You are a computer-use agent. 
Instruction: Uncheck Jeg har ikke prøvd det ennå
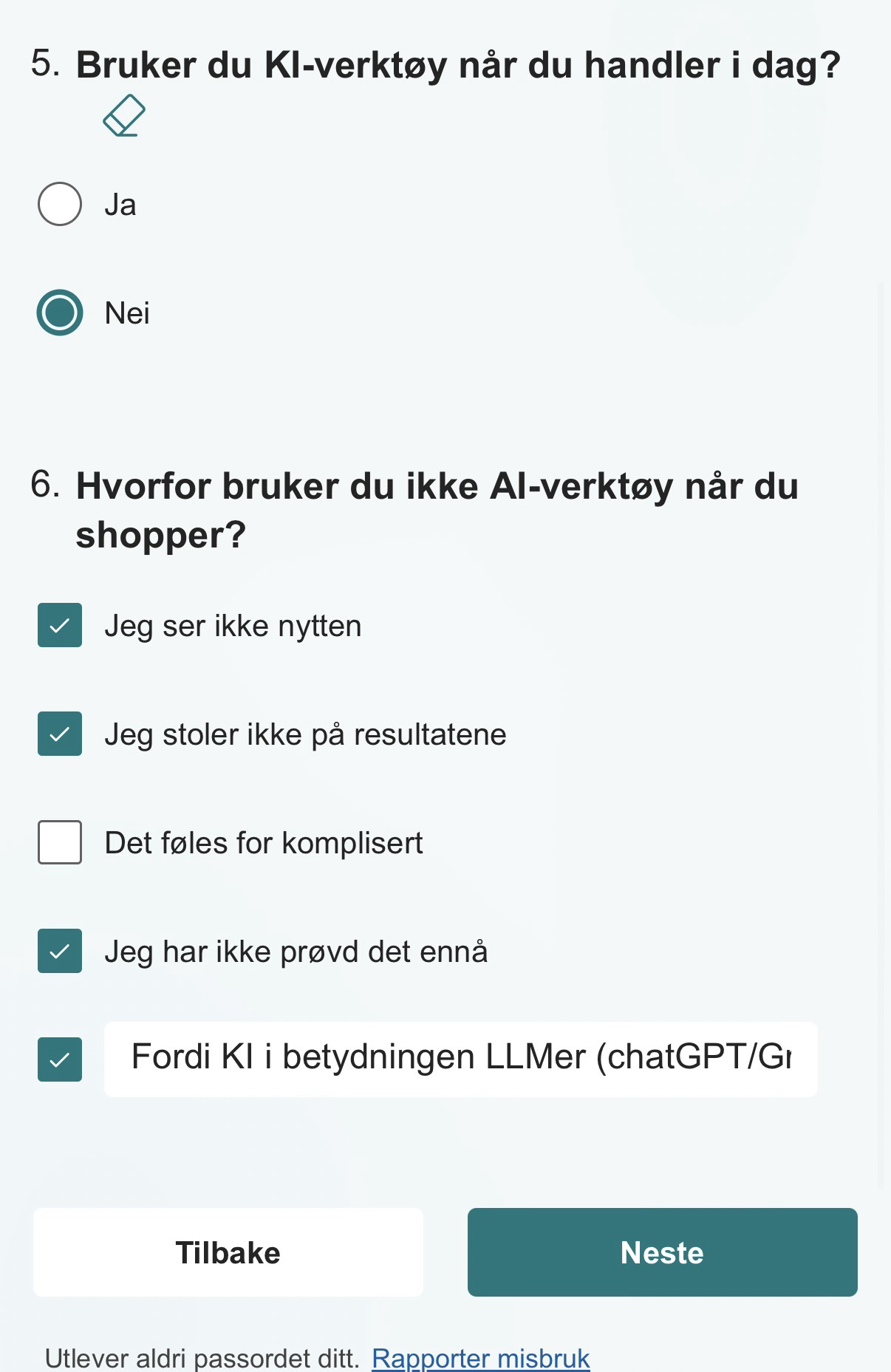pyautogui.click(x=60, y=951)
